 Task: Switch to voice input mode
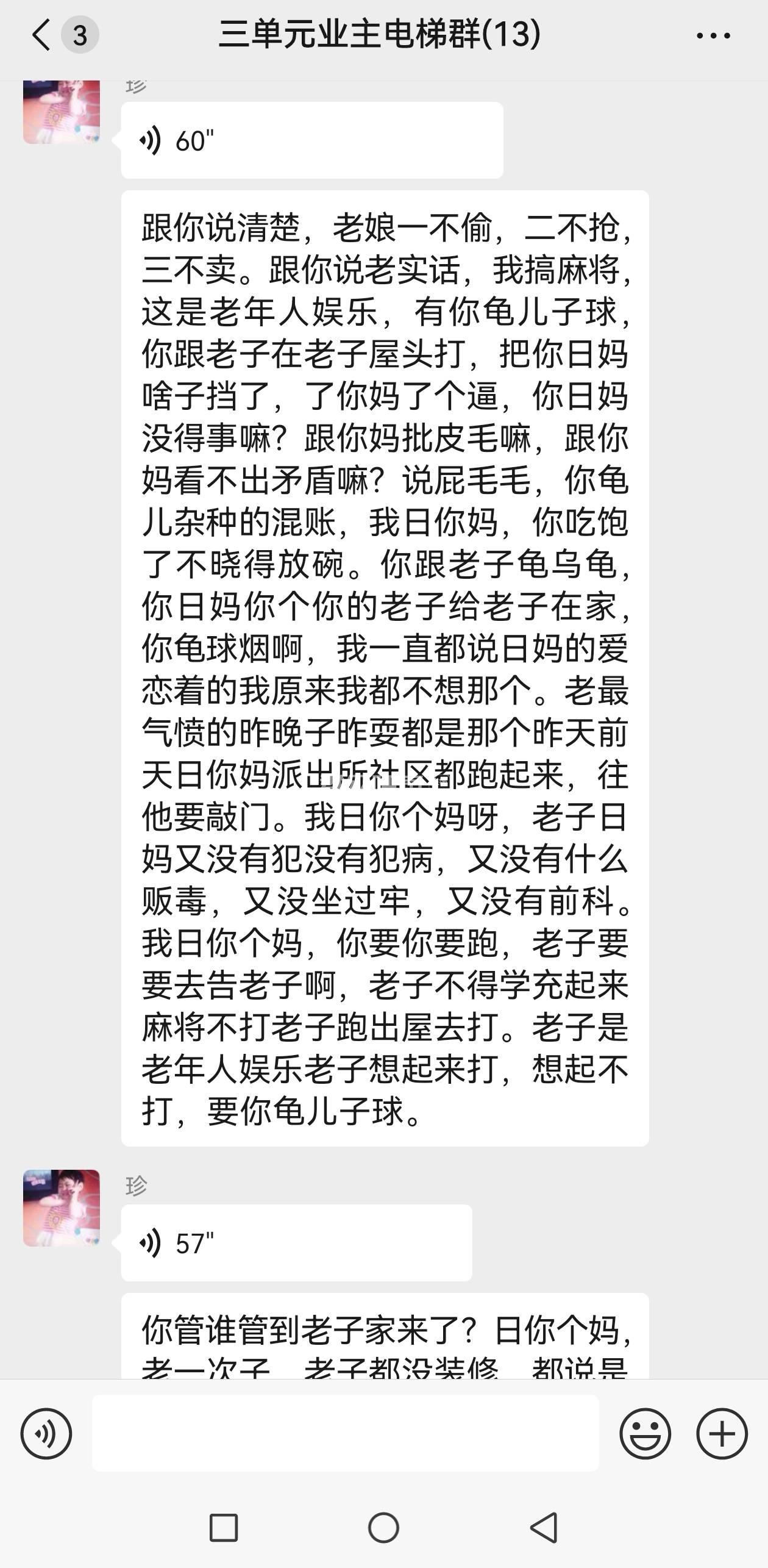click(46, 1434)
